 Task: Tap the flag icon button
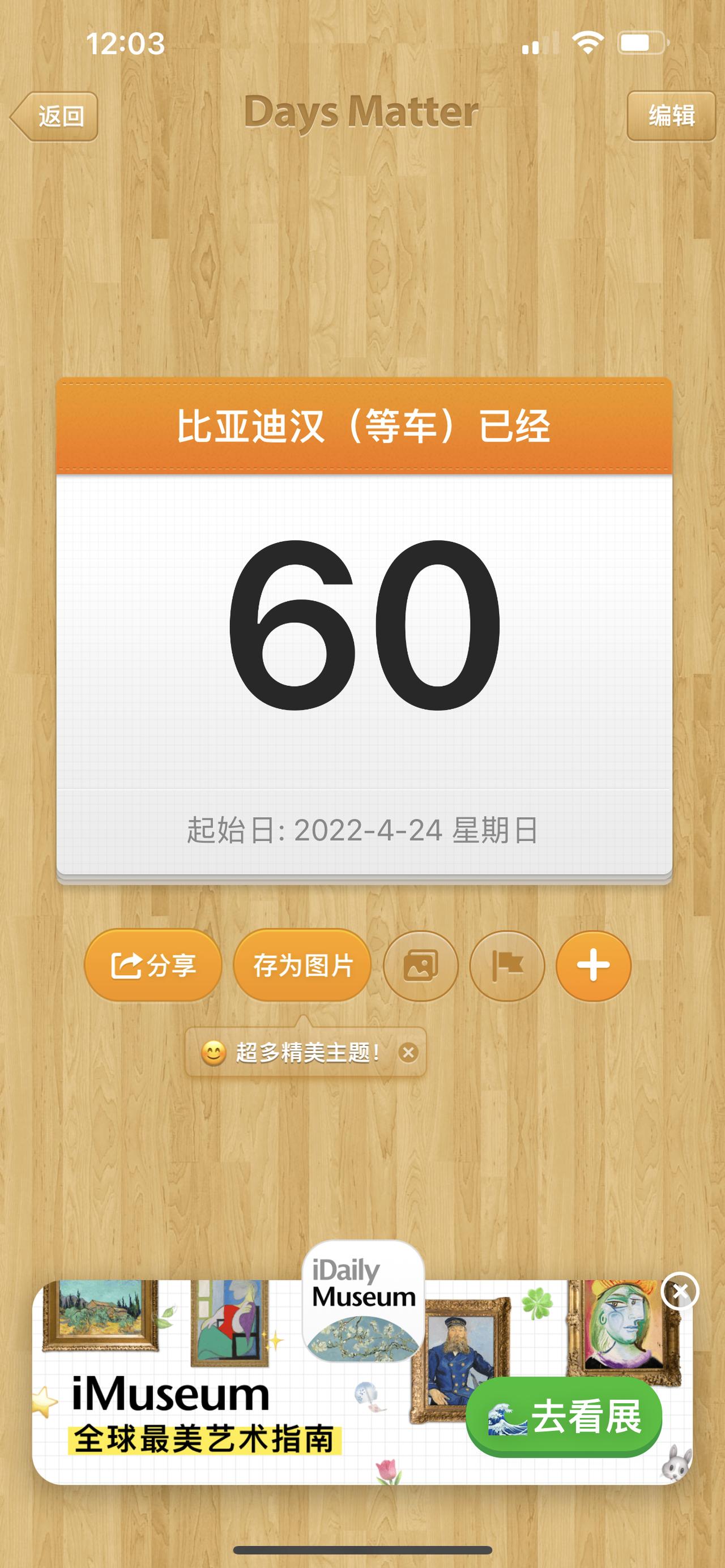pos(507,966)
